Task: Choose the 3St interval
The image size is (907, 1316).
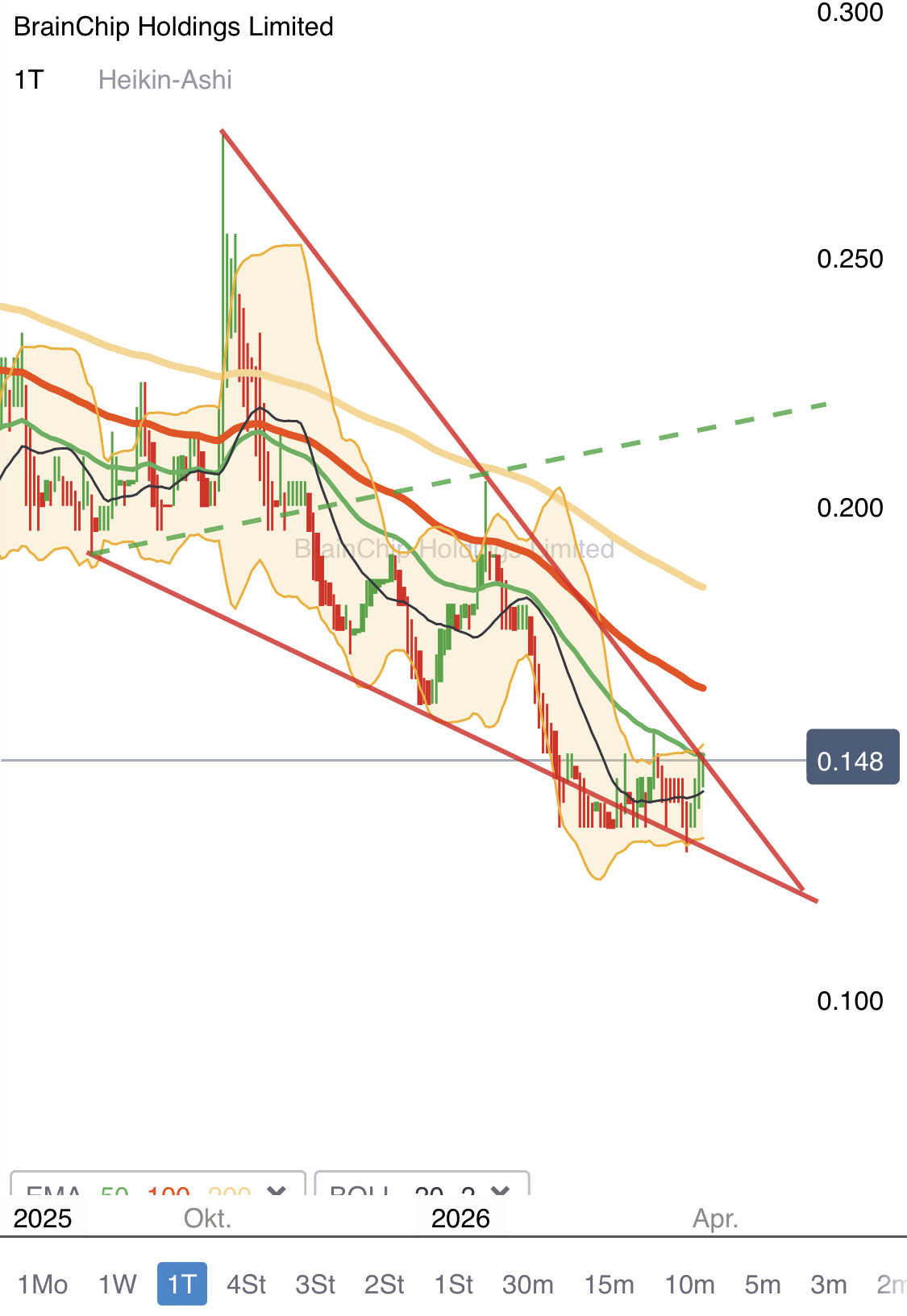Action: 315,1284
